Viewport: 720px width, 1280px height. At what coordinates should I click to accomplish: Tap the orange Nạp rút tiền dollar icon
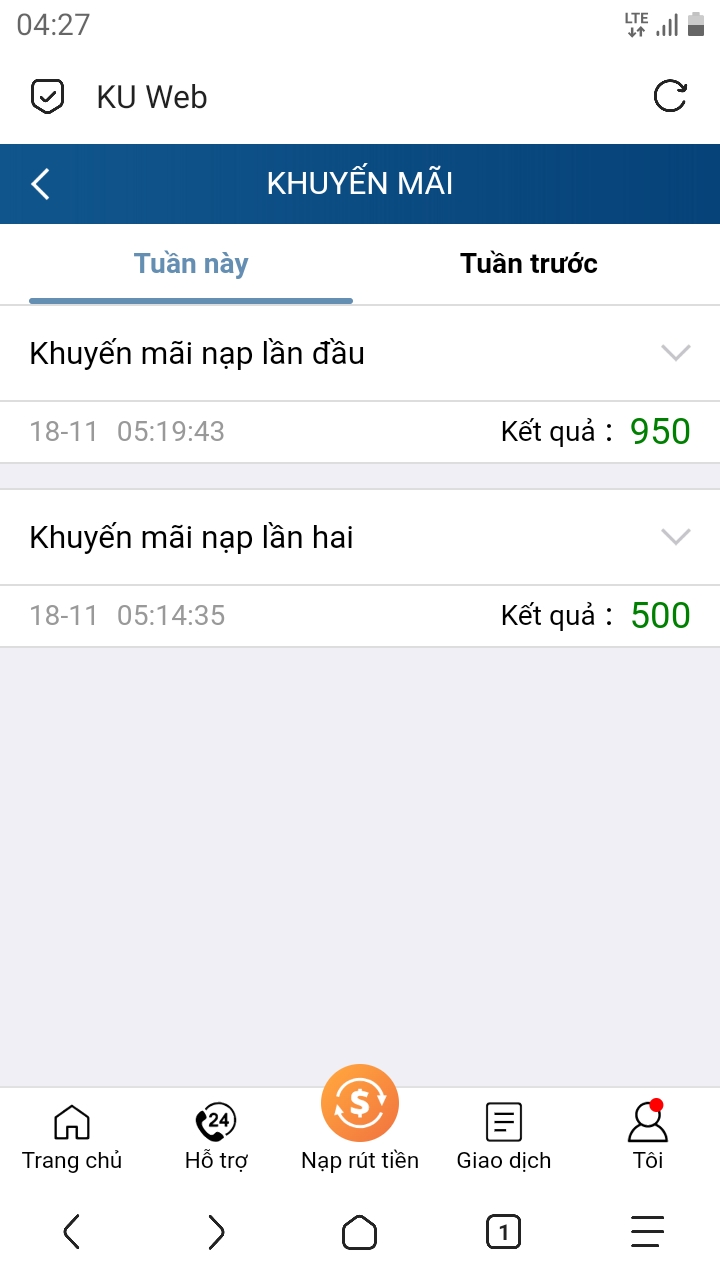[x=360, y=1103]
